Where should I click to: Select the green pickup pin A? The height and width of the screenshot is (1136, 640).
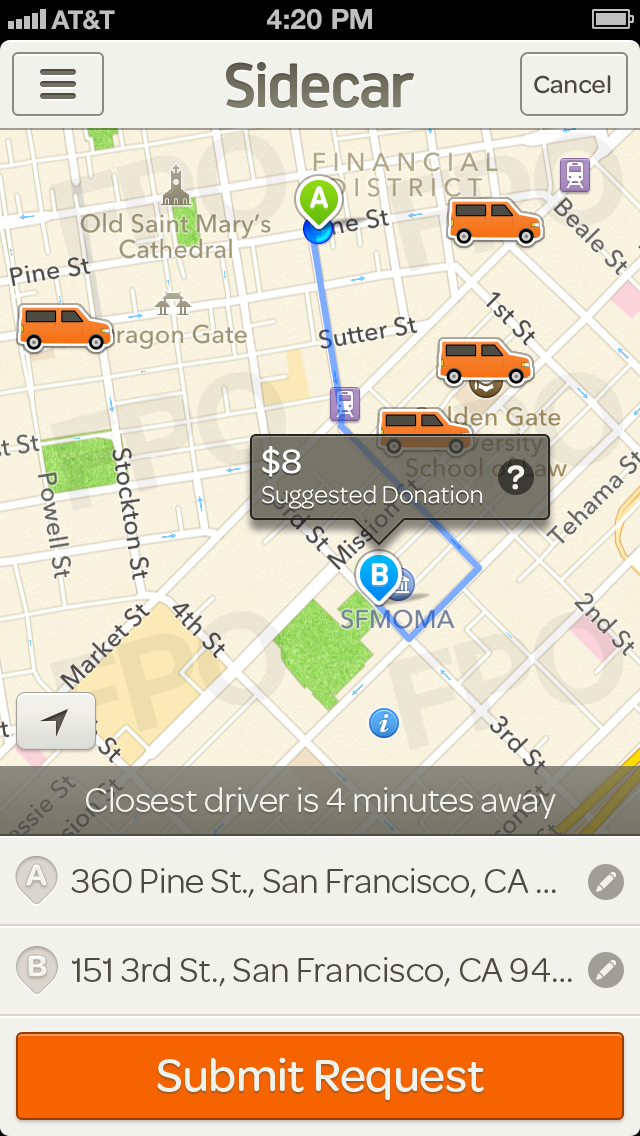click(318, 201)
